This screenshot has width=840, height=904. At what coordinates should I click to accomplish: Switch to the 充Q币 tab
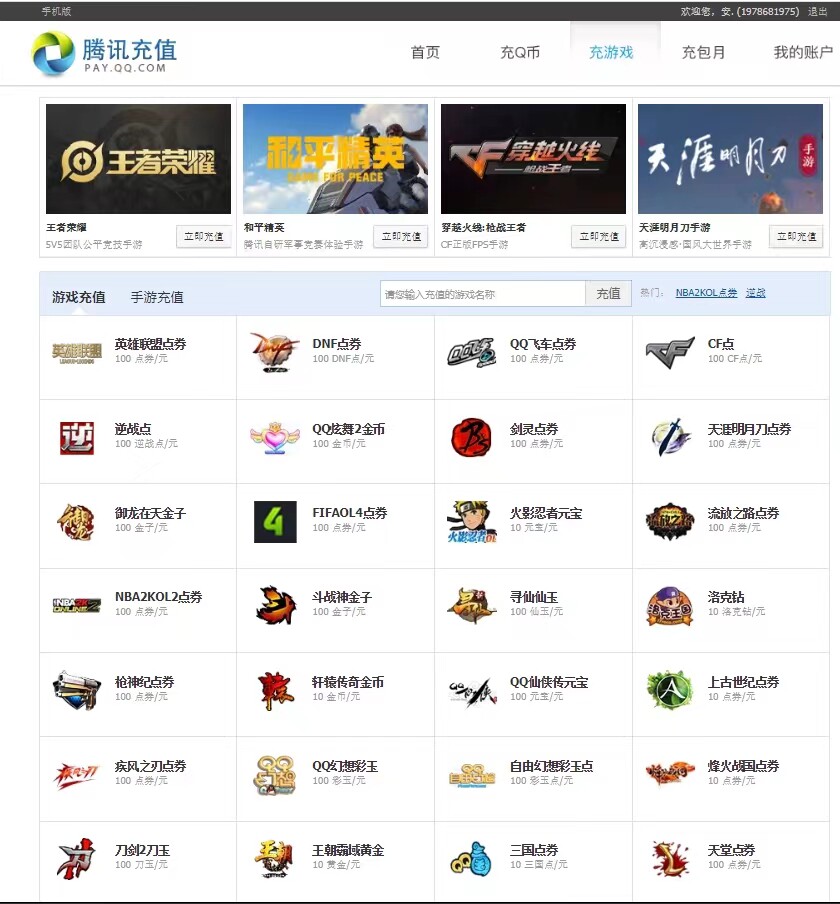519,53
